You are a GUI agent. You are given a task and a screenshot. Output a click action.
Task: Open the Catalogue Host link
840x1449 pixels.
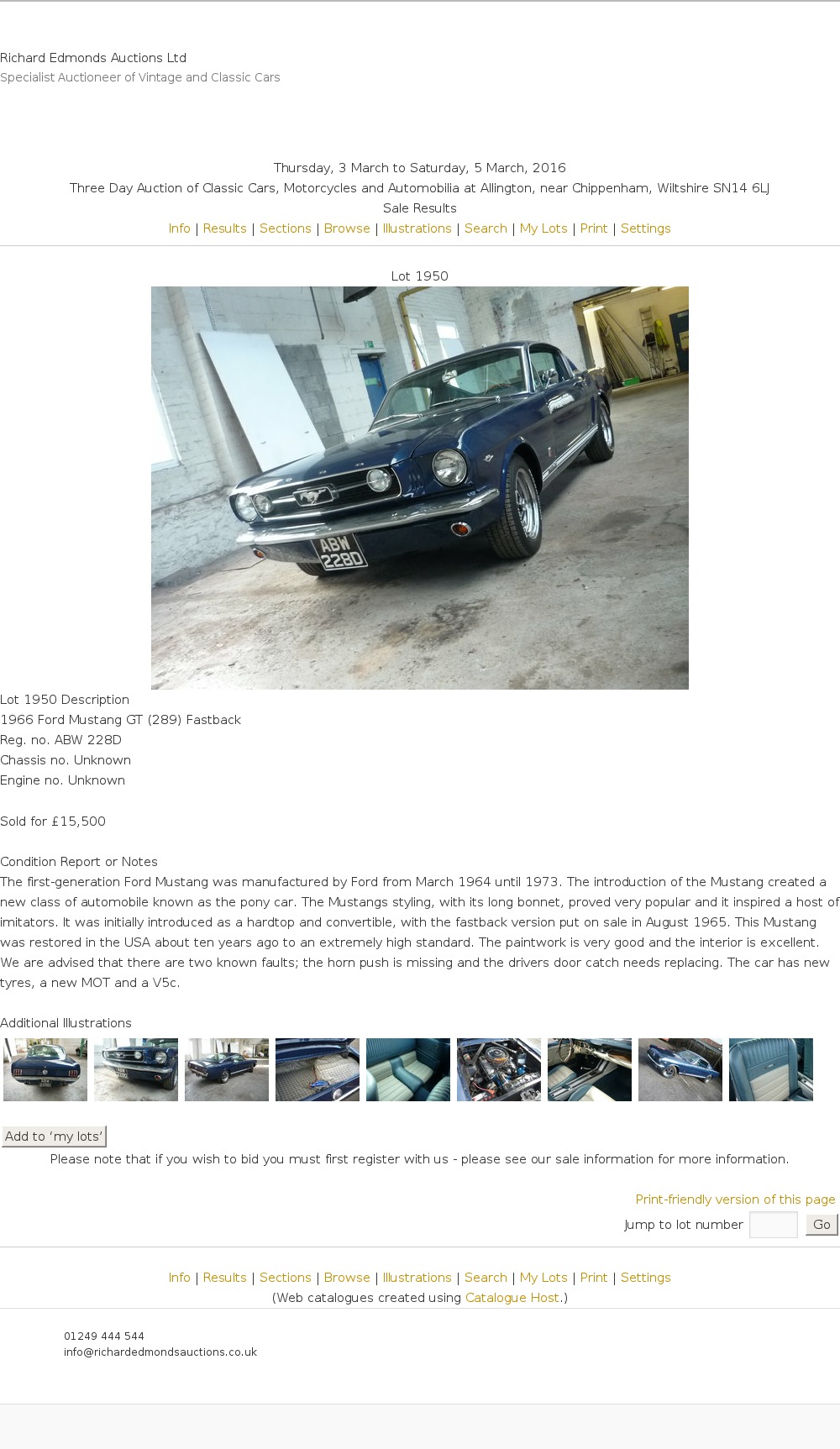512,1298
